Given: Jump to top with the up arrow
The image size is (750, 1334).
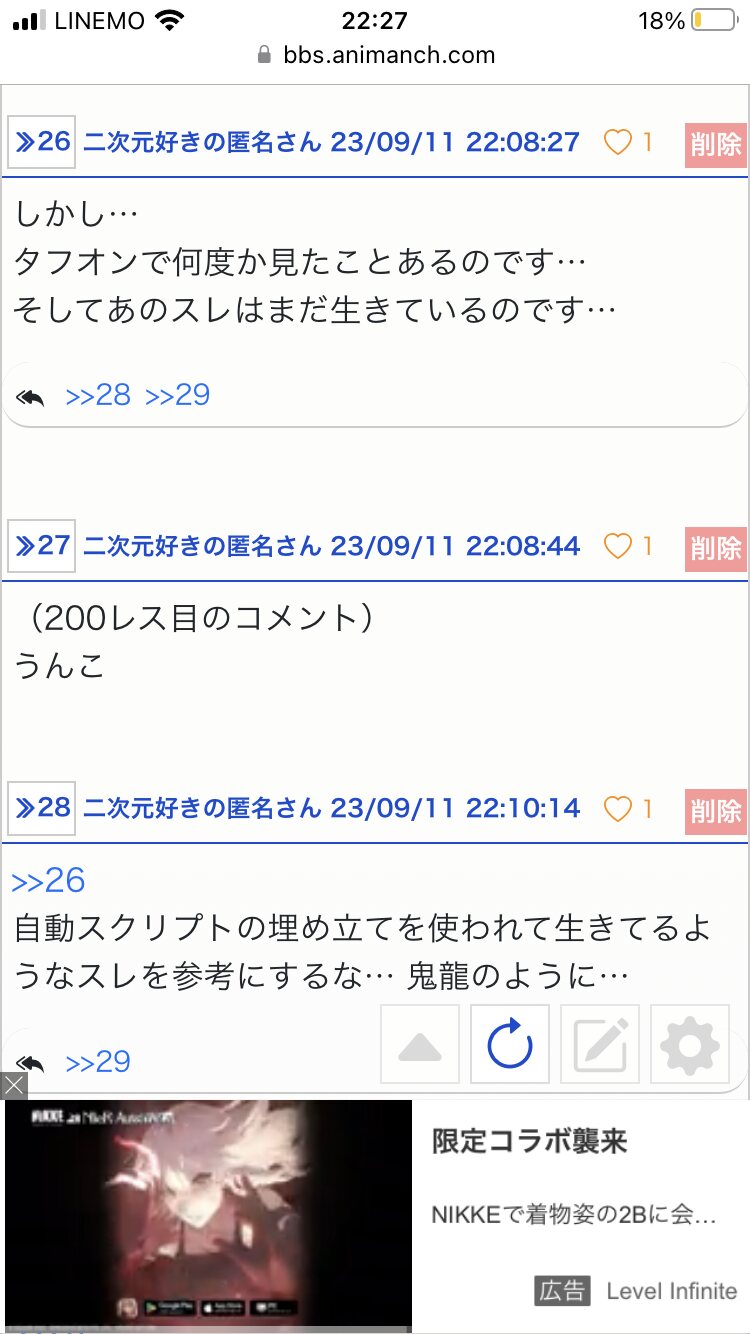Looking at the screenshot, I should pos(420,1045).
